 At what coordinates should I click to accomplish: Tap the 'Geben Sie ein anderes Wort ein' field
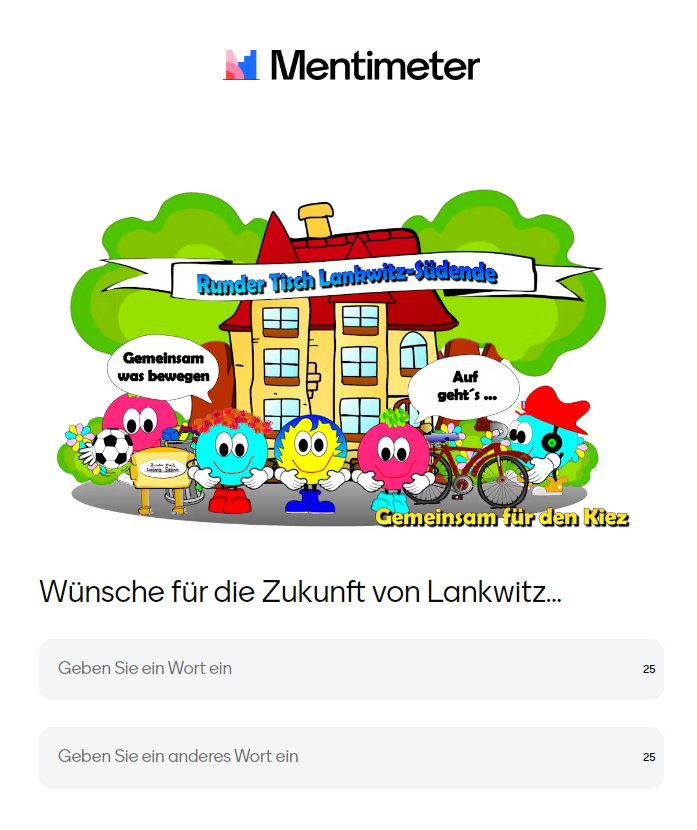click(340, 757)
